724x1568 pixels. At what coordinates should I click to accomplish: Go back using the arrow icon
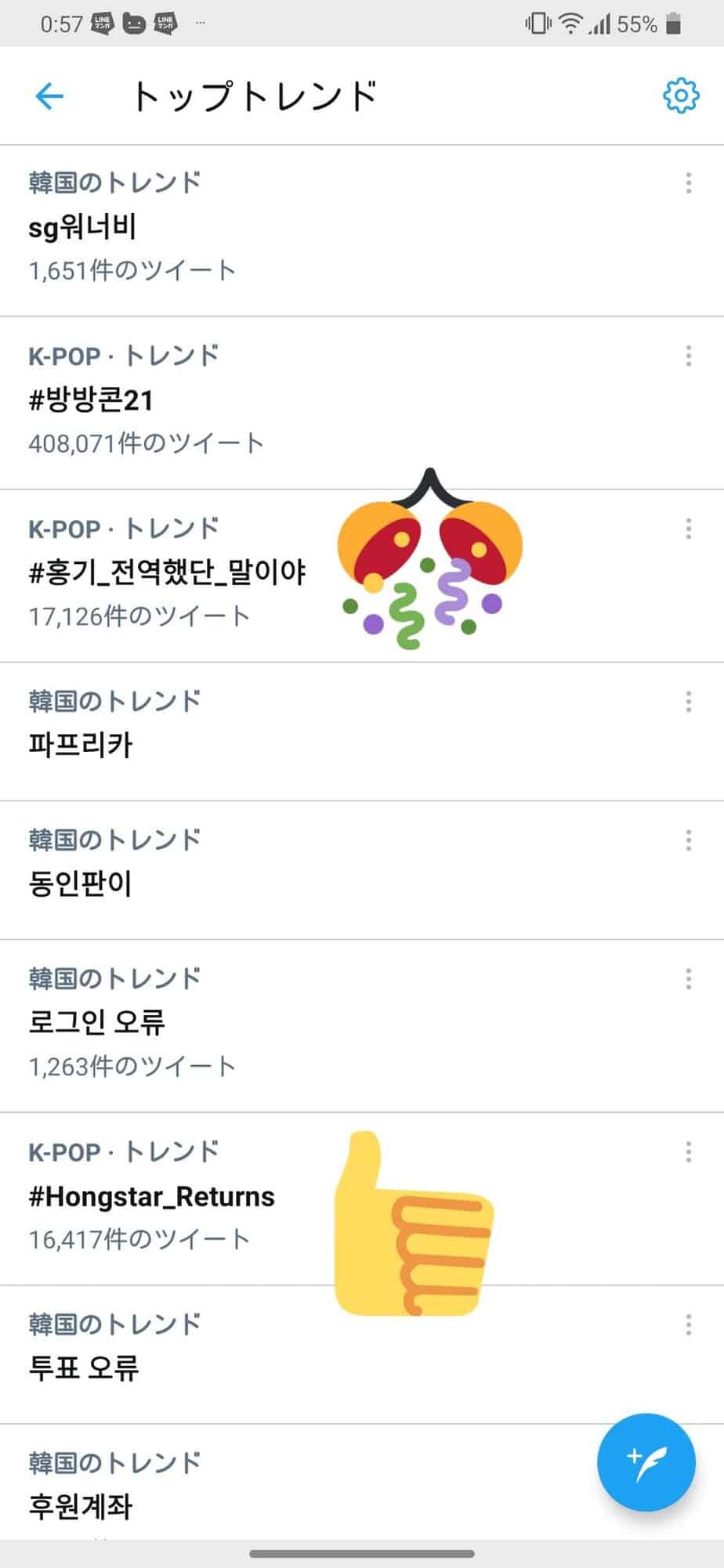[49, 96]
